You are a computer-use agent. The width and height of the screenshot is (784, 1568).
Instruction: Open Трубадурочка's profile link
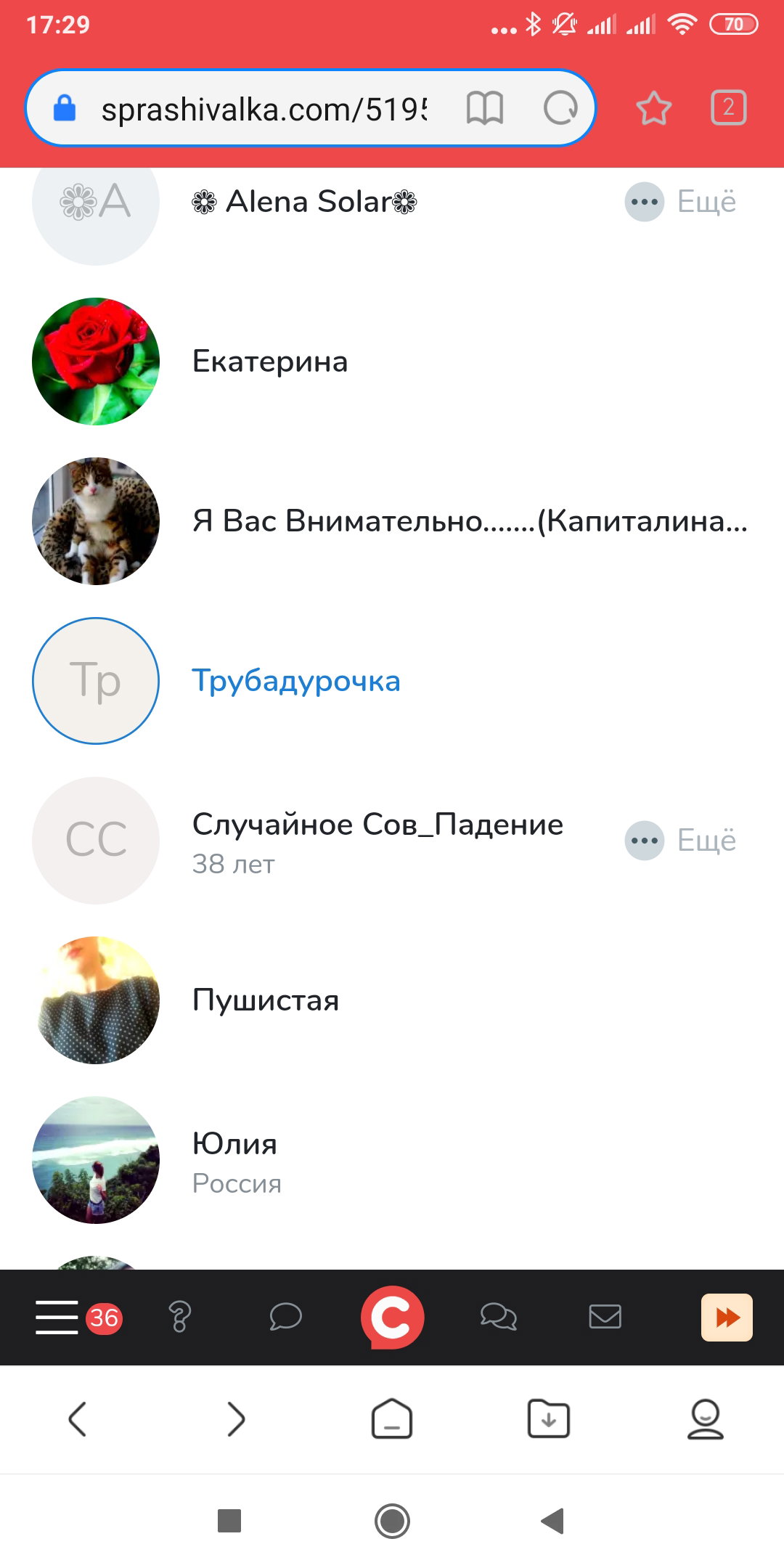[x=296, y=681]
